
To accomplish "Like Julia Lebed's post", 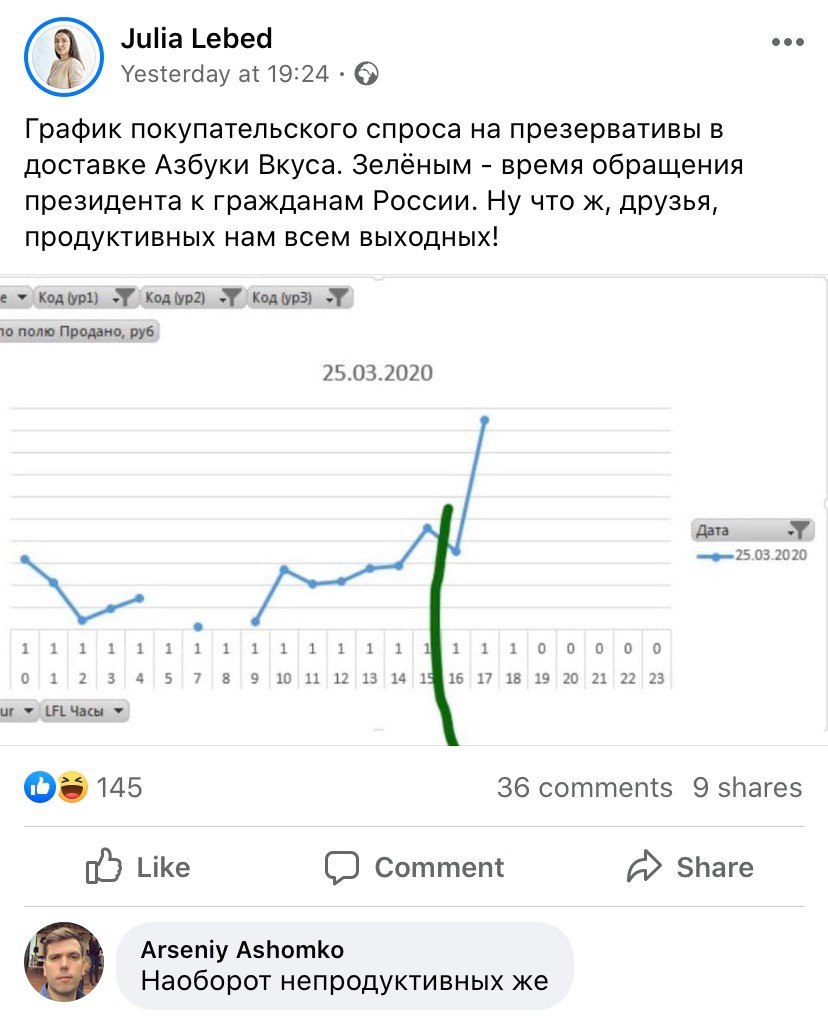I will point(138,867).
